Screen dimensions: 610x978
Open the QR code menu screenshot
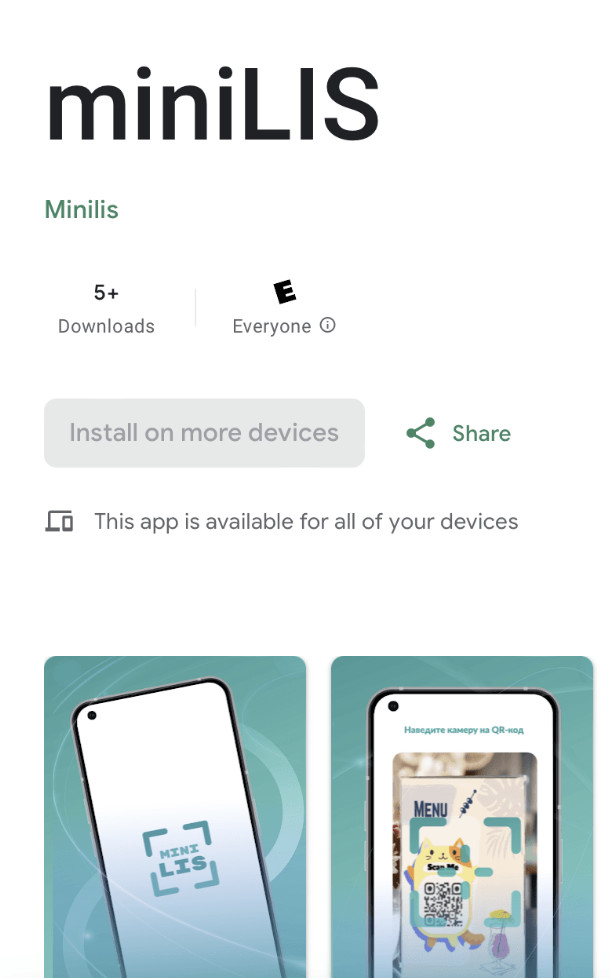coord(462,815)
